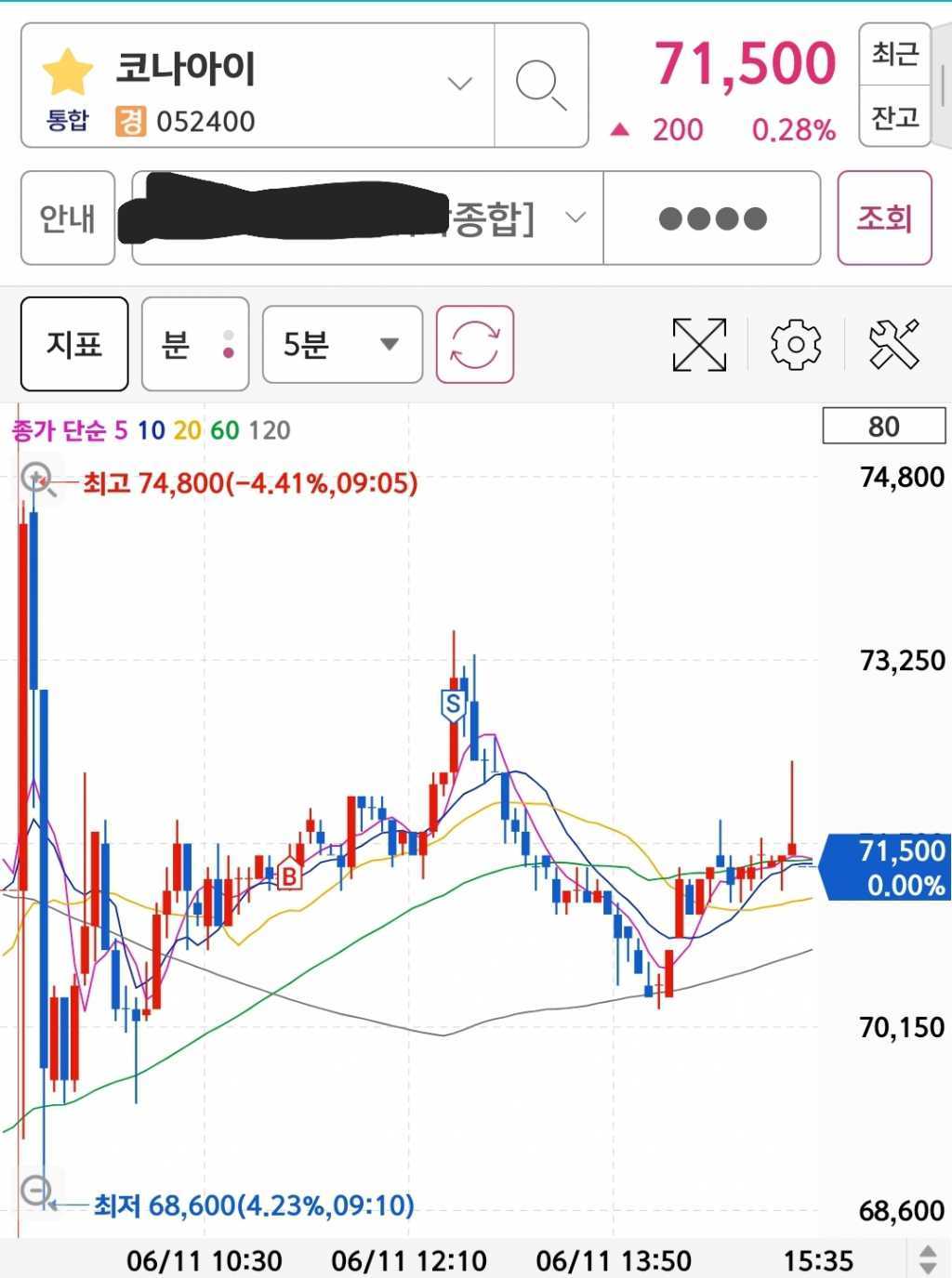This screenshot has height=1278, width=952.
Task: Expand the account selection dropdown
Action: tap(575, 218)
